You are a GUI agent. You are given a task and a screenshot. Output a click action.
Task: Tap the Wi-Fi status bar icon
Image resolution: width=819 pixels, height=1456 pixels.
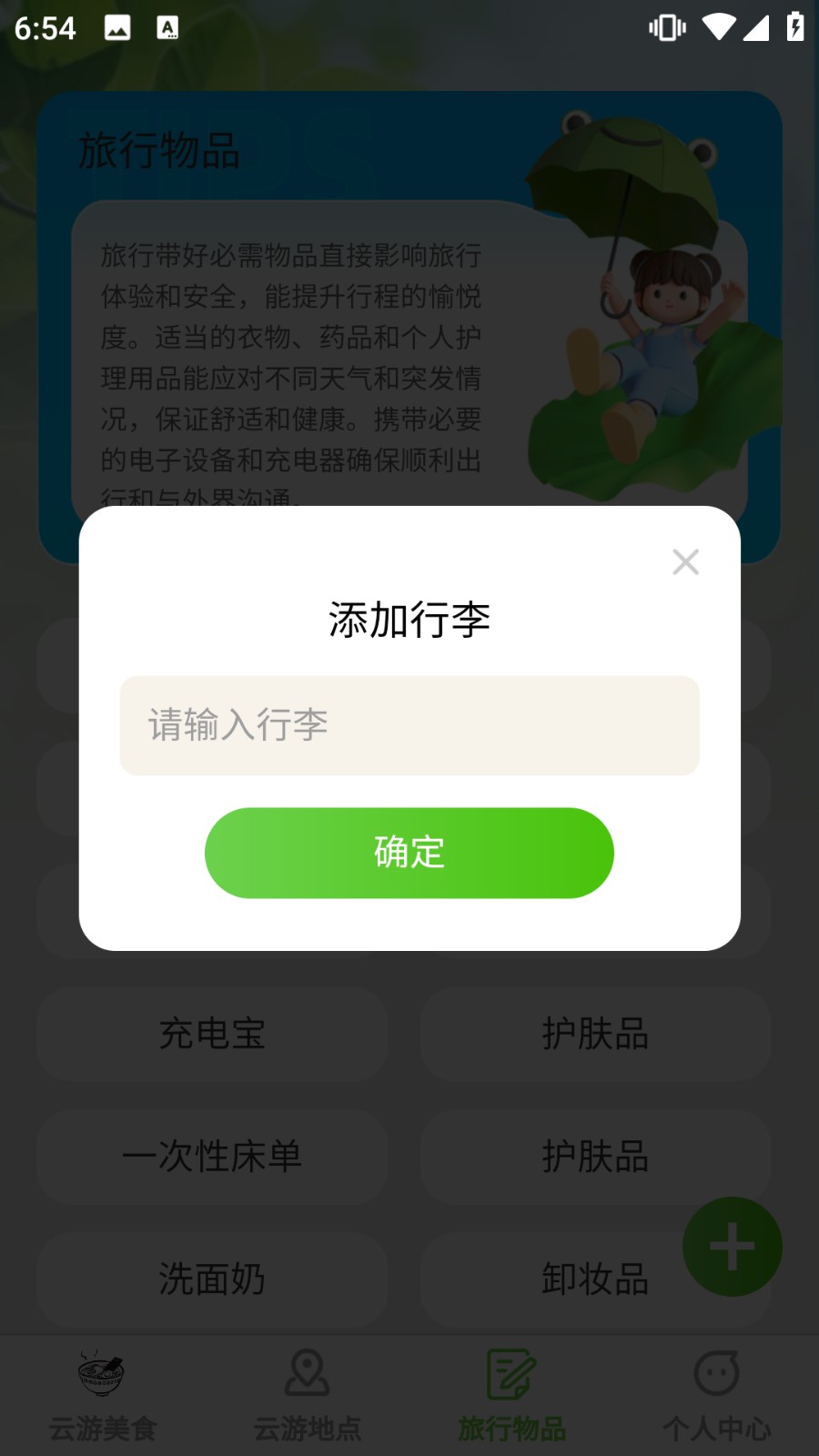719,27
